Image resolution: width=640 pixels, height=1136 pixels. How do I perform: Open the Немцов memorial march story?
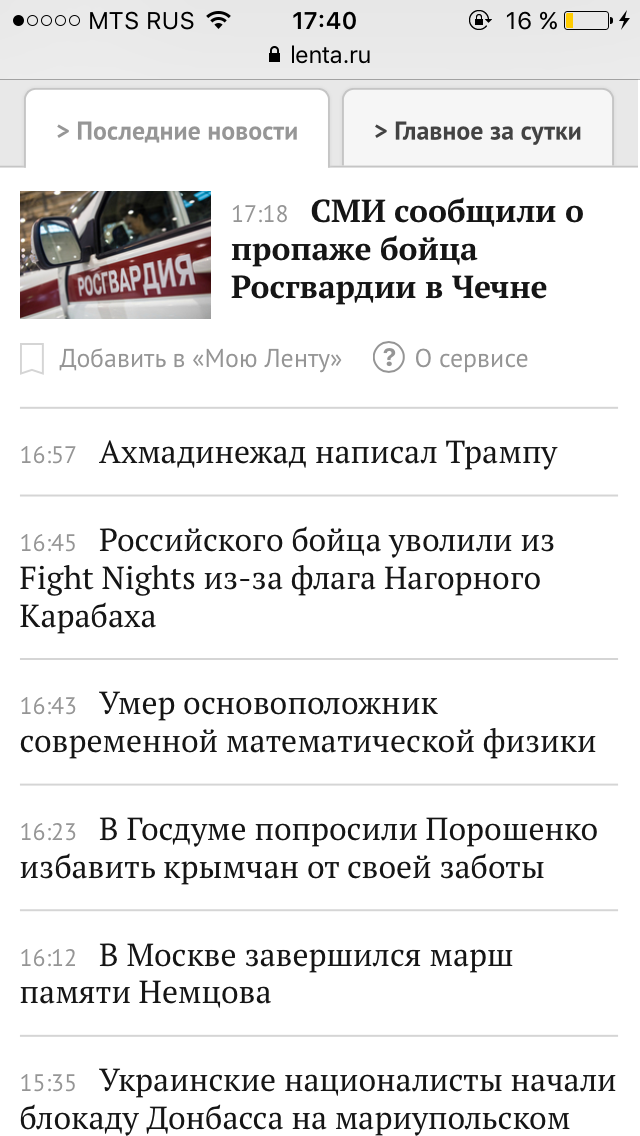click(x=267, y=974)
